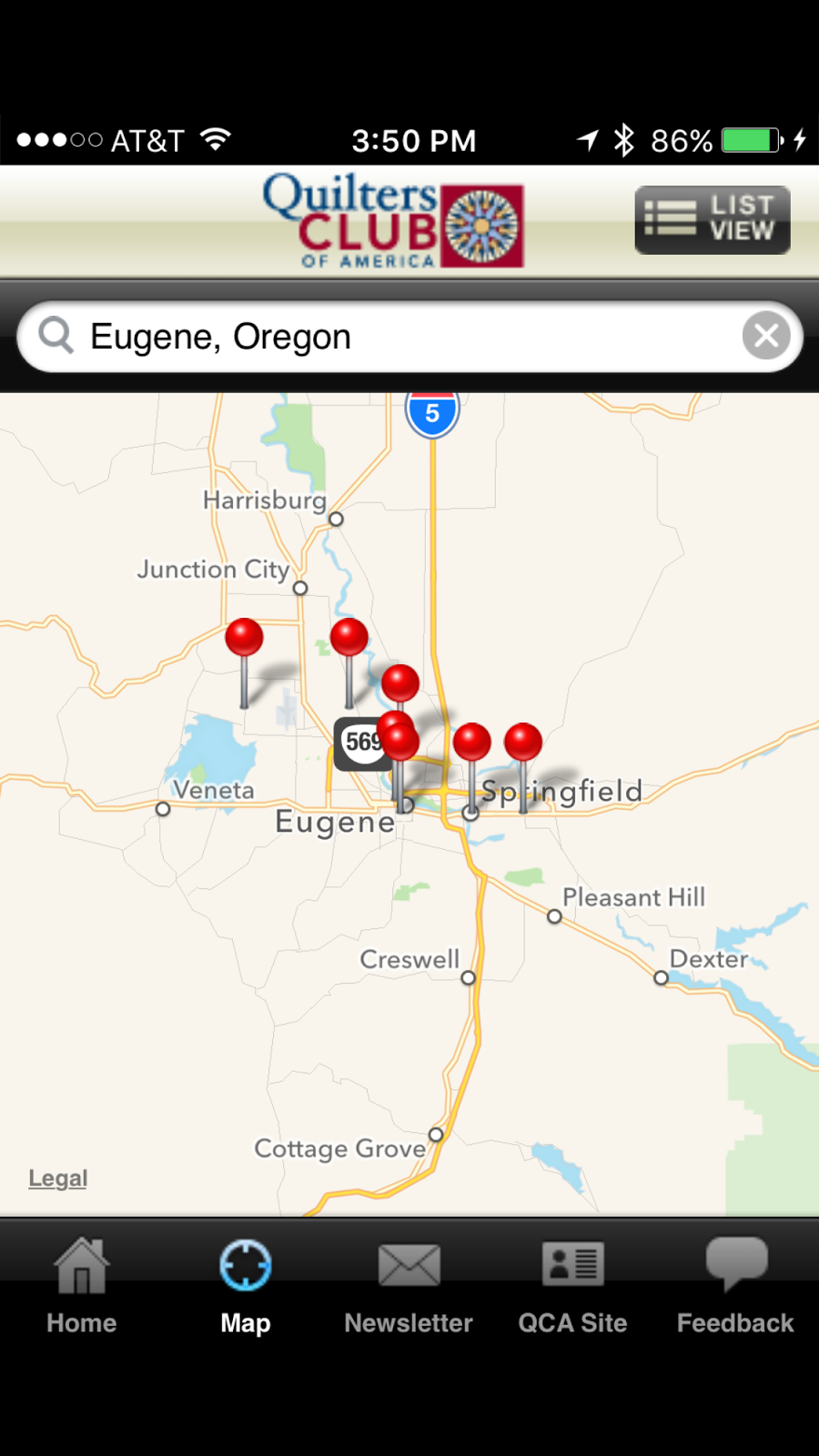The height and width of the screenshot is (1456, 819).
Task: Select the Map tab icon
Action: click(x=245, y=1265)
